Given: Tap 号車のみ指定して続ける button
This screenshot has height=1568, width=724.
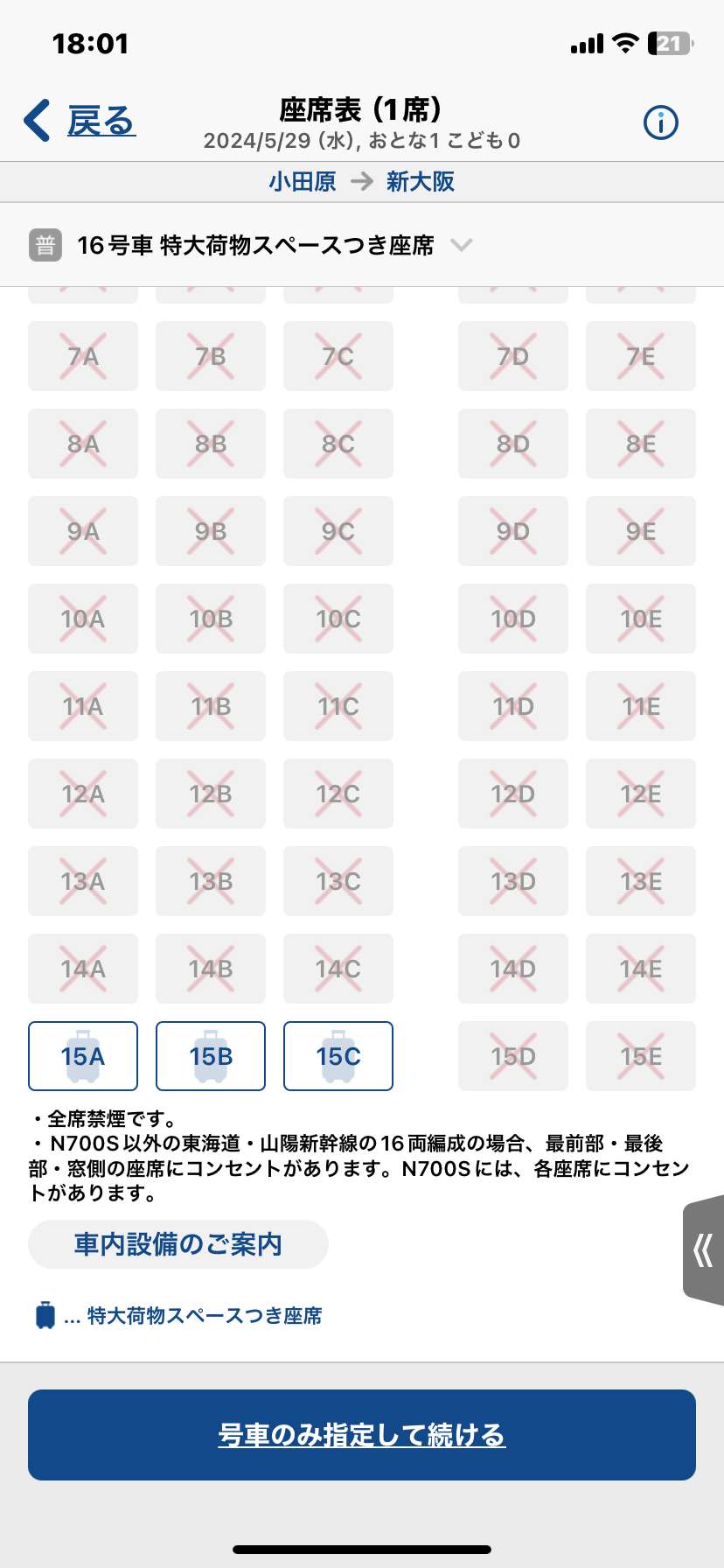Looking at the screenshot, I should (x=362, y=1435).
